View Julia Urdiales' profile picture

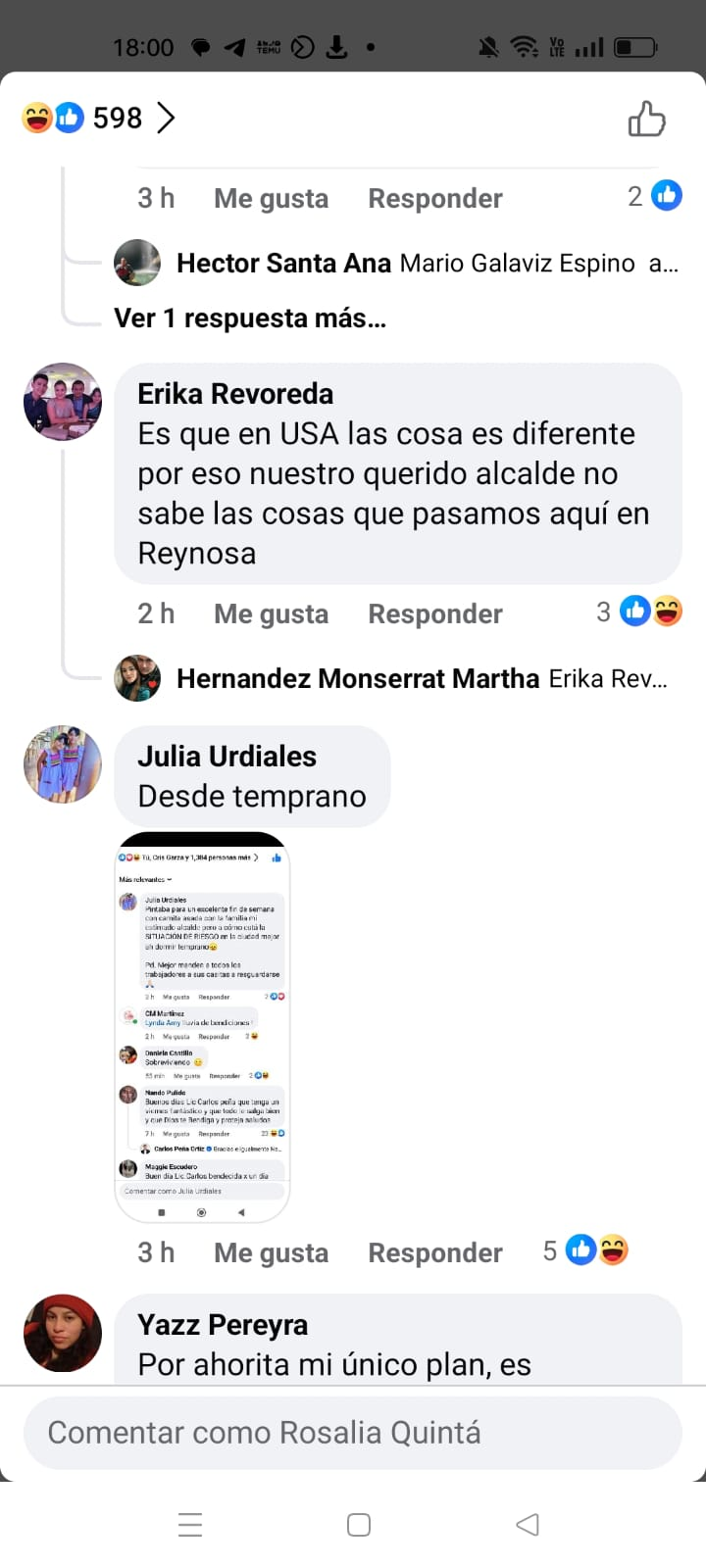63,764
